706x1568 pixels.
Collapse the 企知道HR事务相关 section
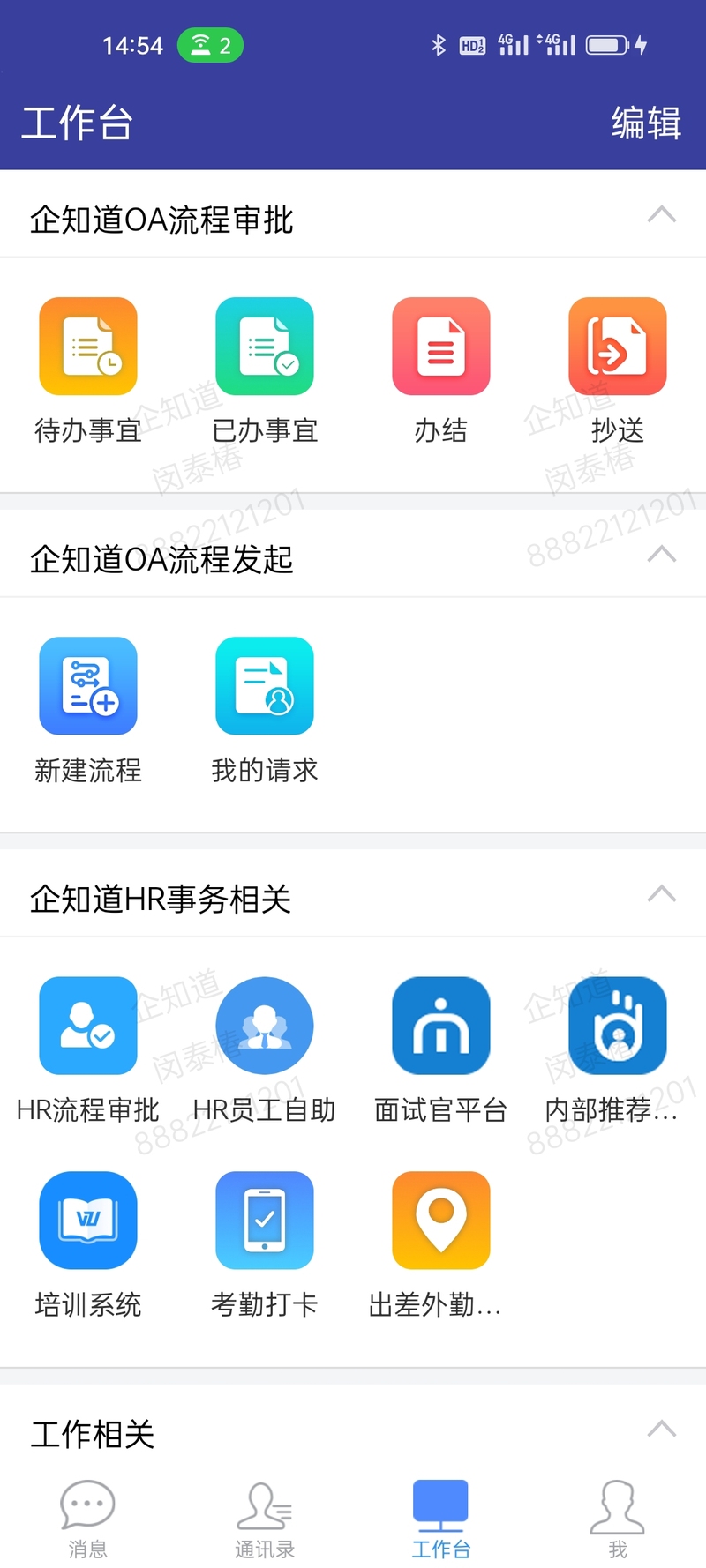click(x=662, y=894)
